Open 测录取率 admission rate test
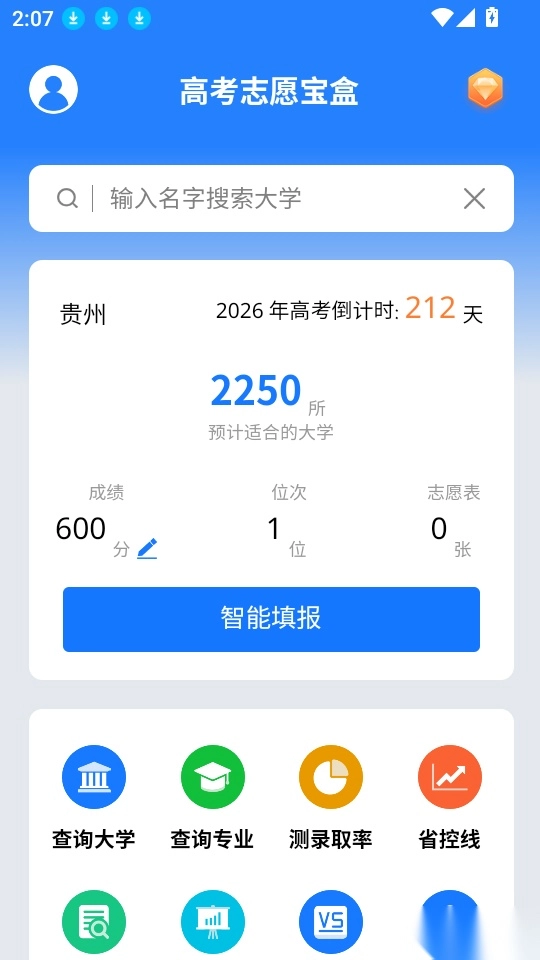 (x=331, y=798)
